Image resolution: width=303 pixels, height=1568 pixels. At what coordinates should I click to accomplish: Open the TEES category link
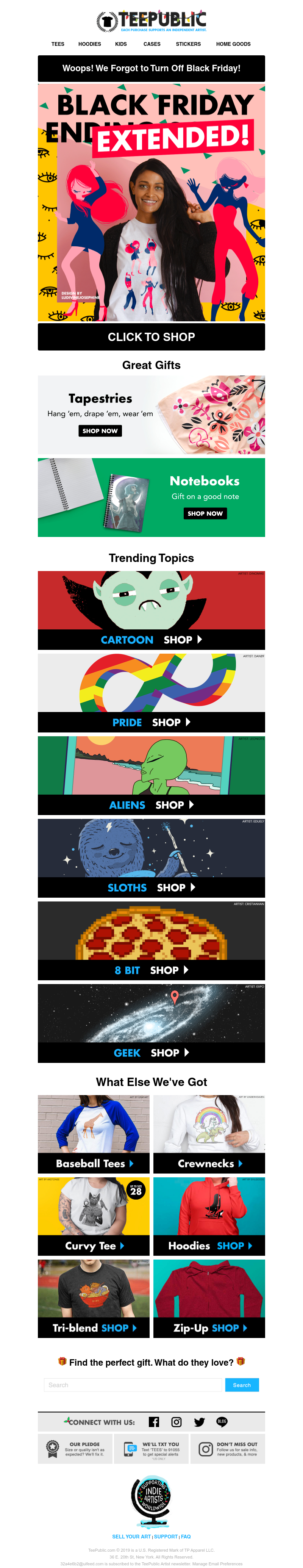pos(58,44)
